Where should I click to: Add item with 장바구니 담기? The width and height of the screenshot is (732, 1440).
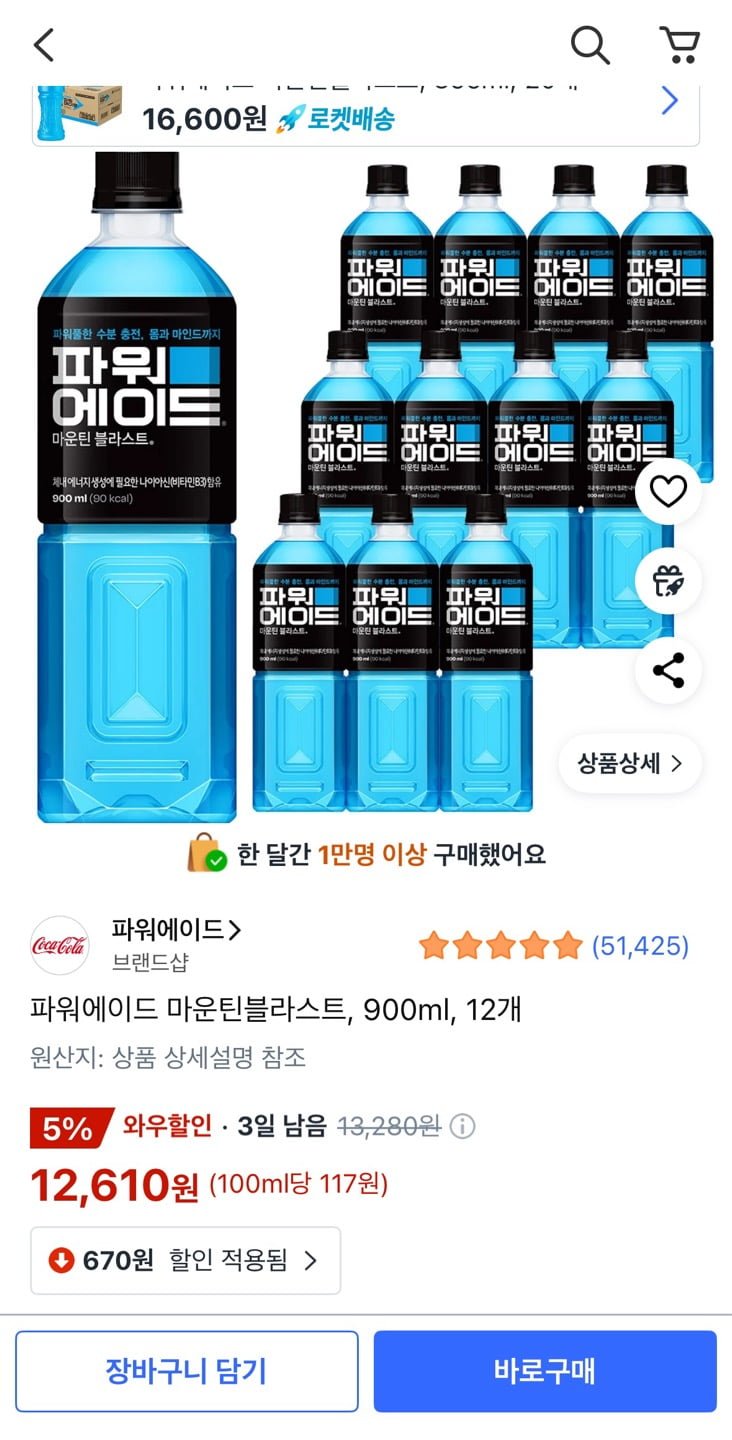click(186, 1371)
